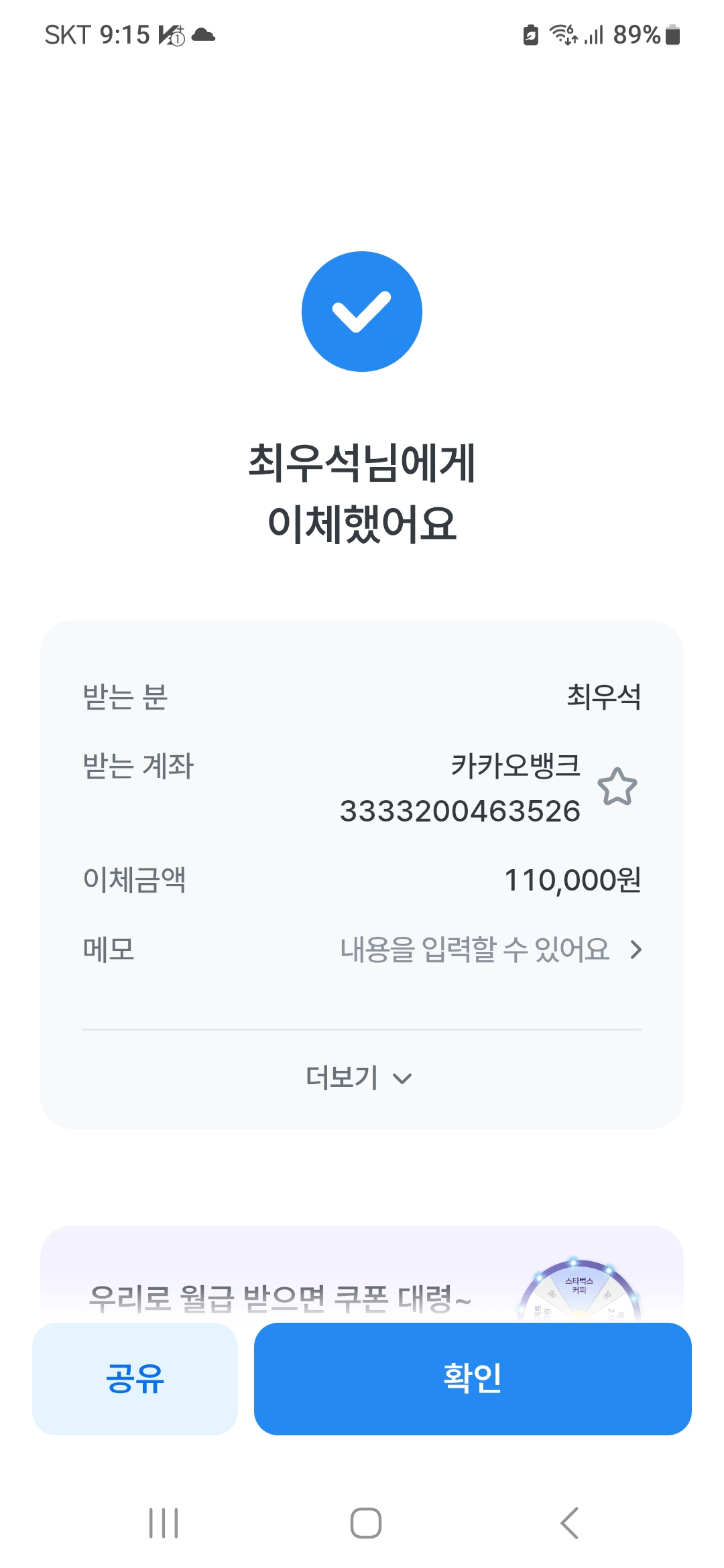This screenshot has width=724, height=1568.
Task: Go back using the system back button
Action: 569,1523
